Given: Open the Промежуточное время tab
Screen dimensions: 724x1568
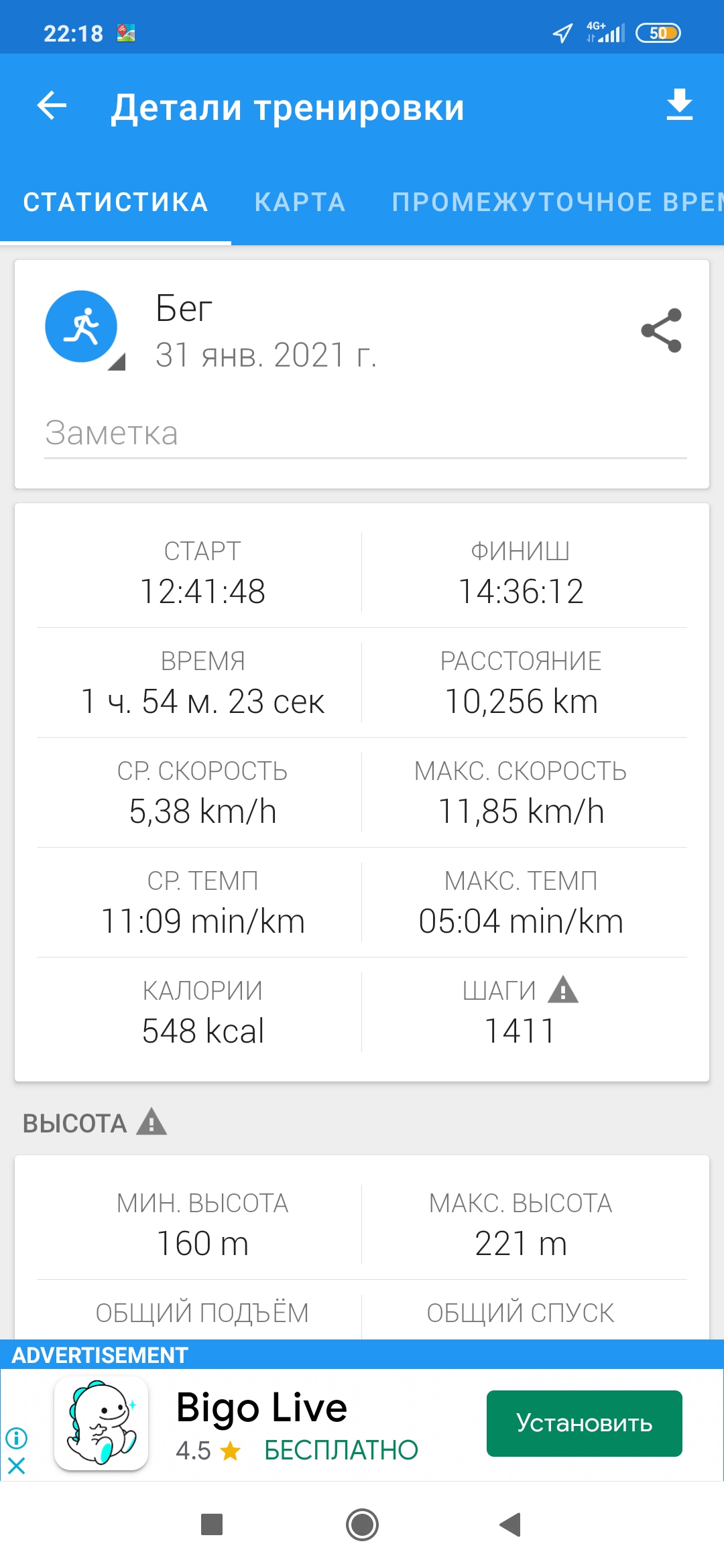Looking at the screenshot, I should coord(556,202).
